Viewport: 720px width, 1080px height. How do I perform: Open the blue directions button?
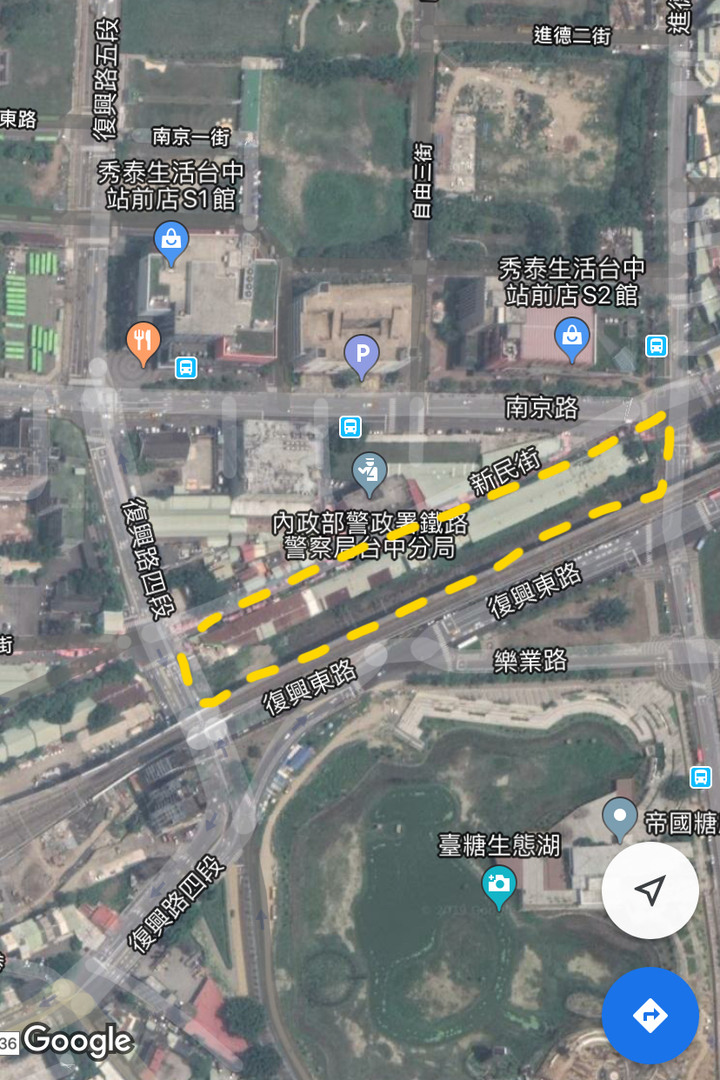[650, 1015]
